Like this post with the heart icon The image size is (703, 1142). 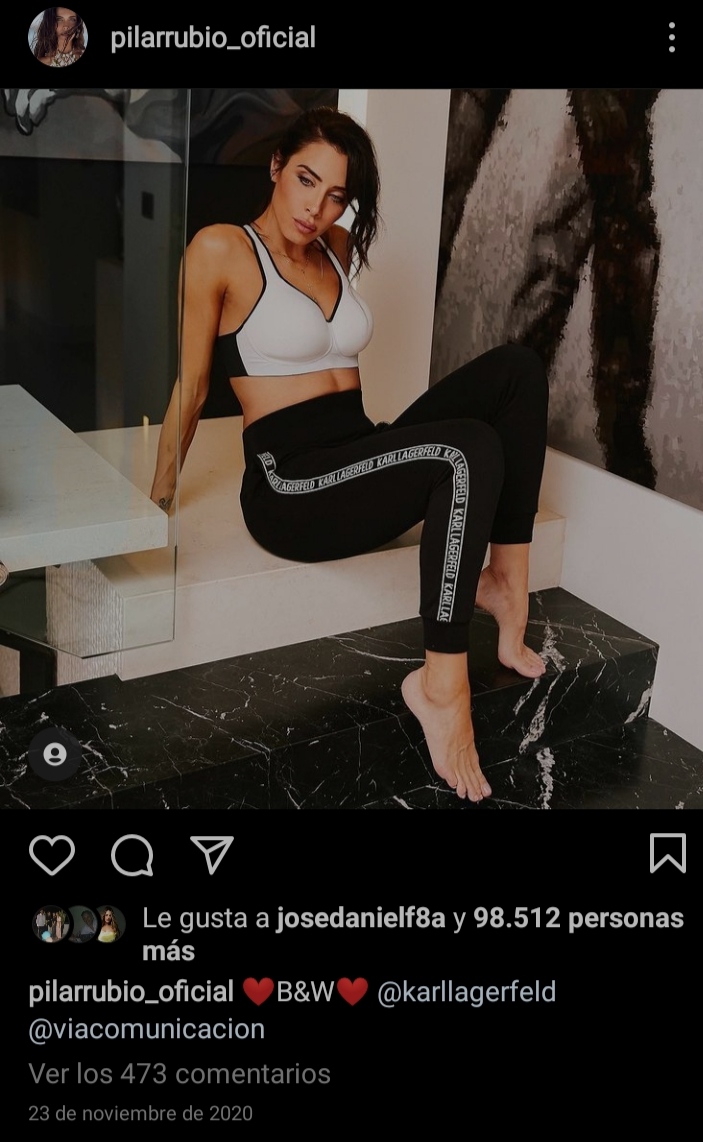[52, 855]
